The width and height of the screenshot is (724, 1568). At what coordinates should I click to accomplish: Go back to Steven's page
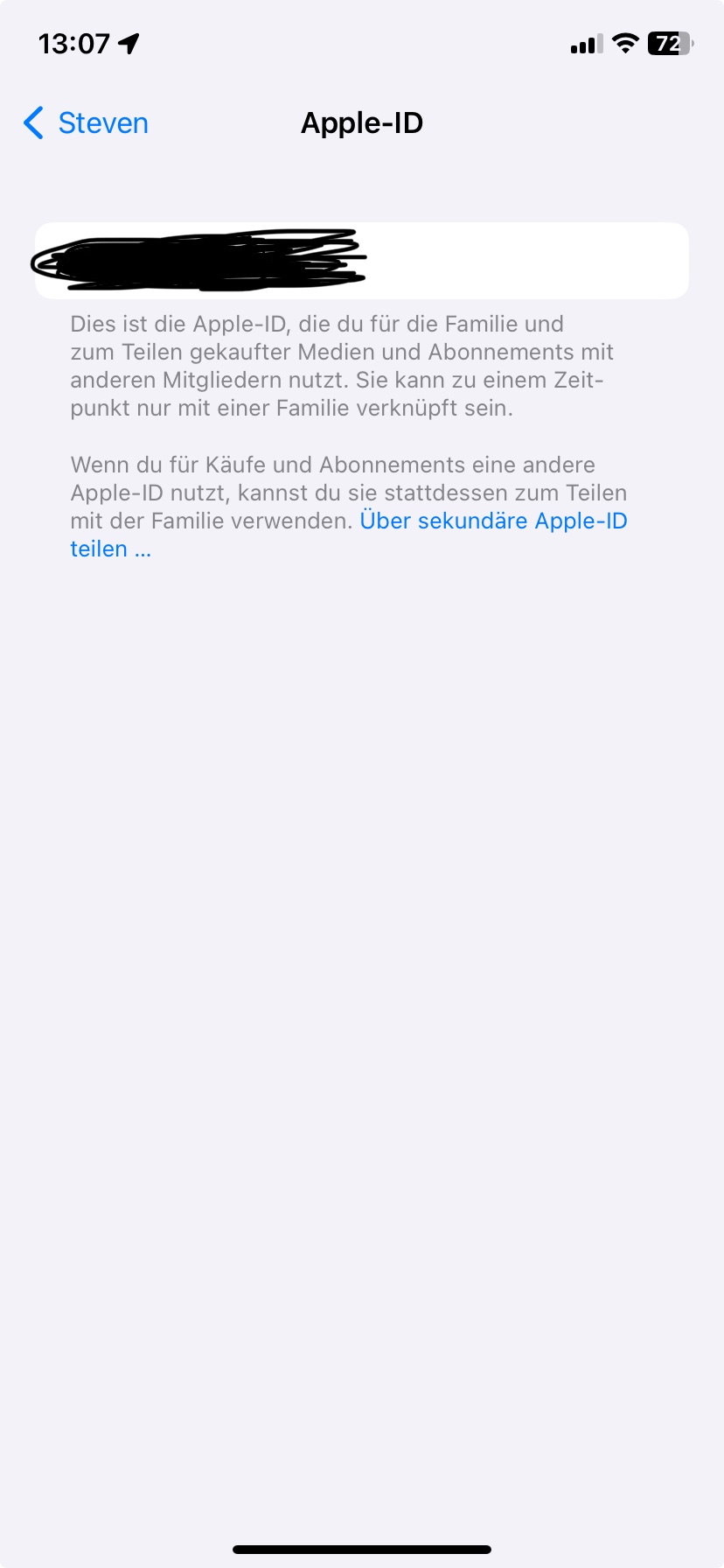tap(86, 123)
